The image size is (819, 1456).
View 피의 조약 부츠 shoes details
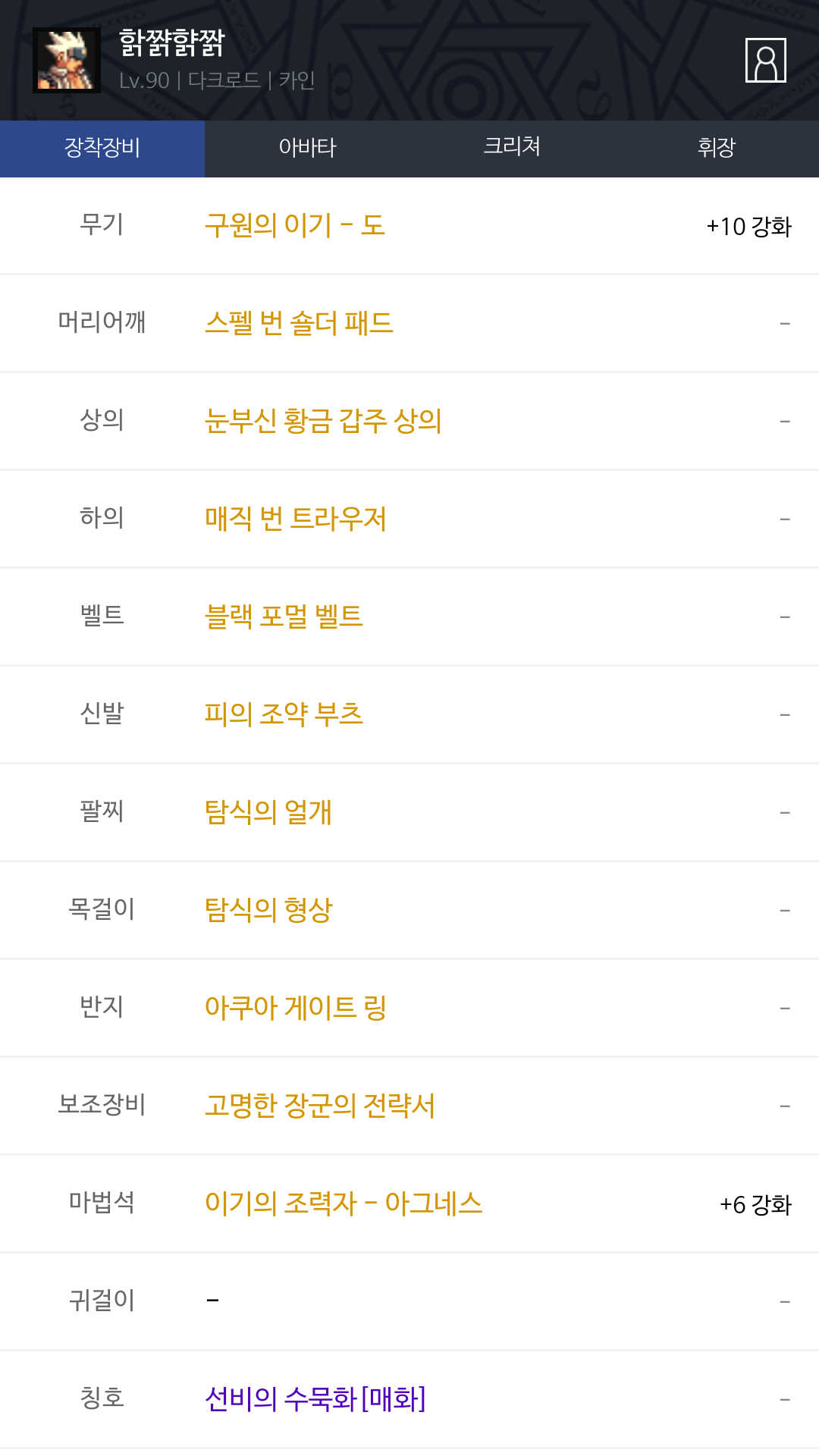pyautogui.click(x=284, y=714)
